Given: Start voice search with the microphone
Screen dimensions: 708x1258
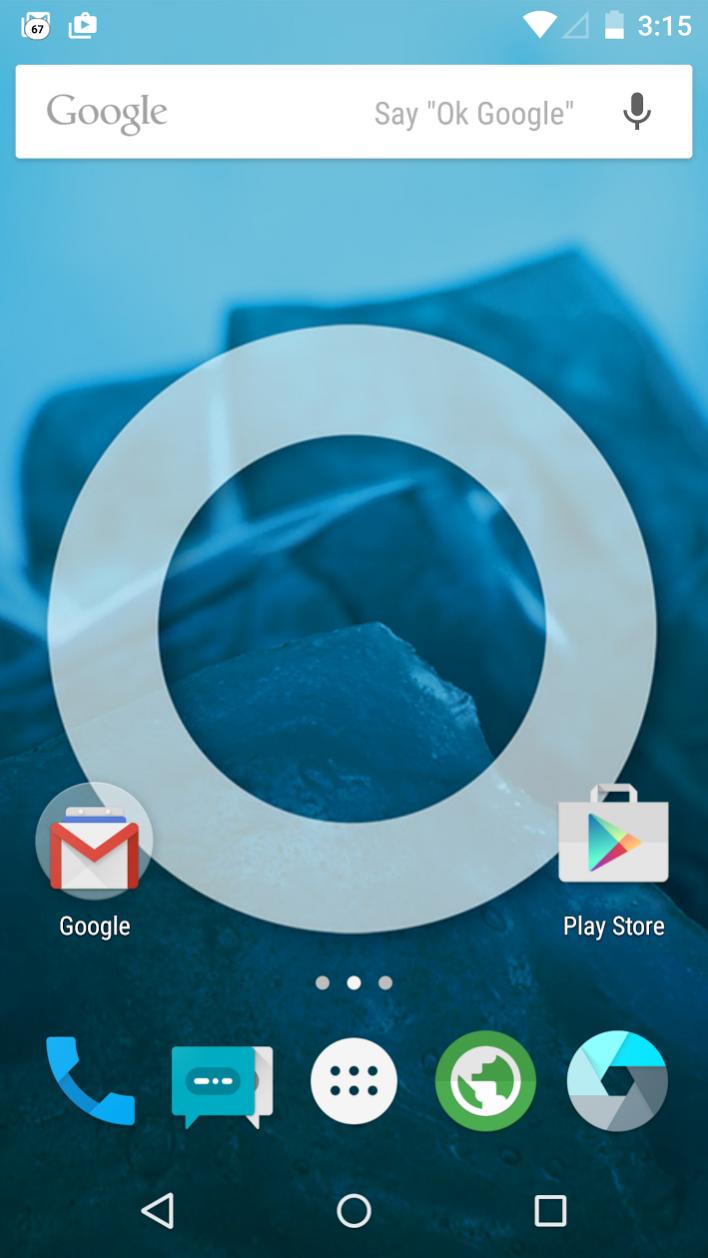Looking at the screenshot, I should tap(636, 112).
